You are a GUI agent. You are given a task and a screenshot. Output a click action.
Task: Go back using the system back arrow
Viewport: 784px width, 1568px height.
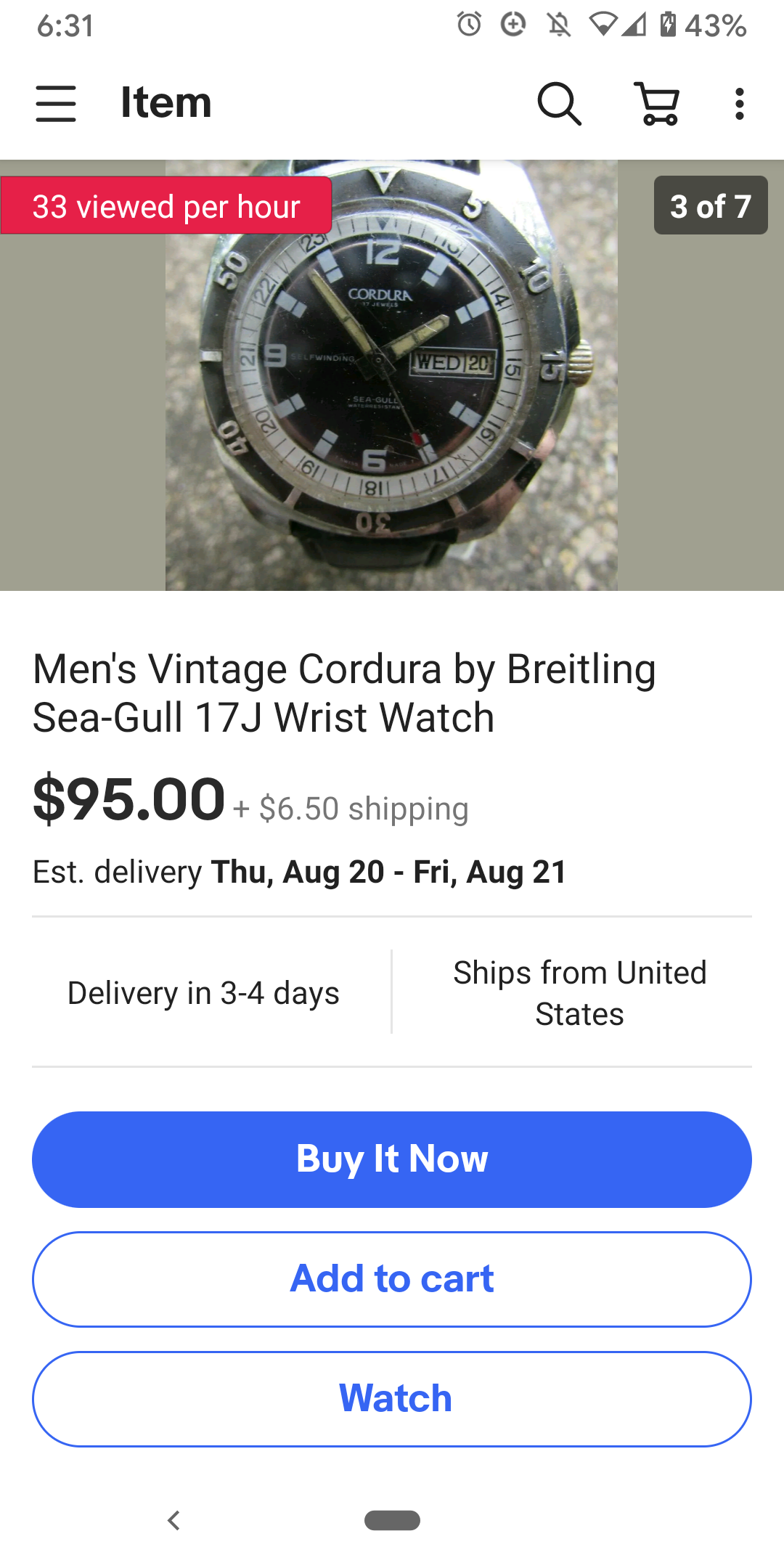pos(173,1520)
